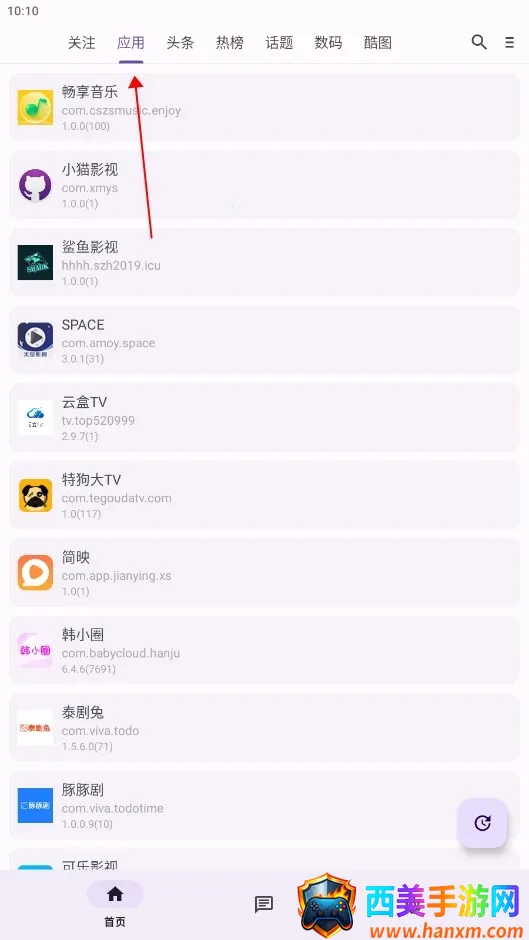
Task: Open the 鲨鱼影视 app entry
Action: click(264, 262)
